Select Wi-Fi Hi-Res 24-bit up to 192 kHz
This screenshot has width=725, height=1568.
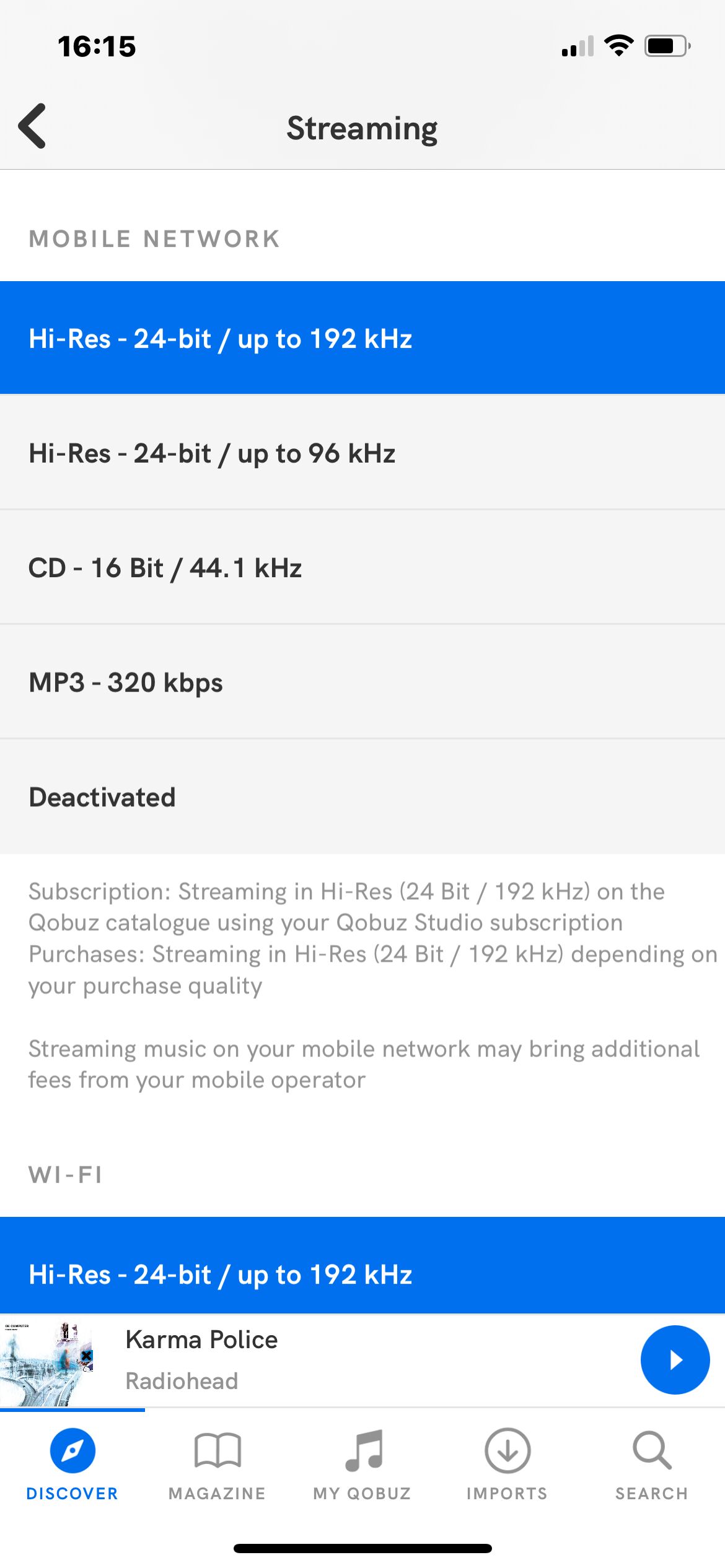(362, 1265)
